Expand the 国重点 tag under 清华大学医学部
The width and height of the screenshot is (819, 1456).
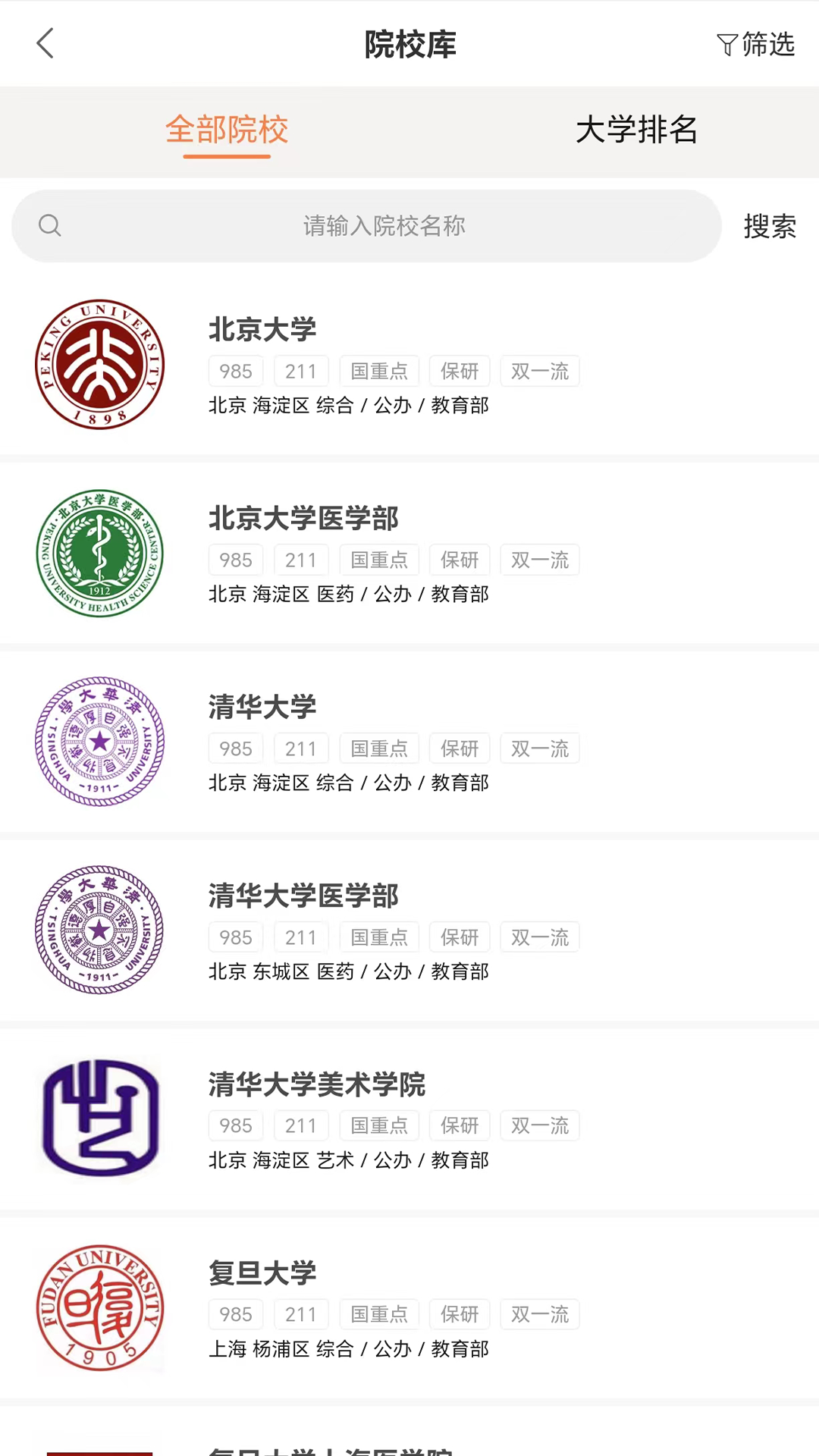pos(379,937)
